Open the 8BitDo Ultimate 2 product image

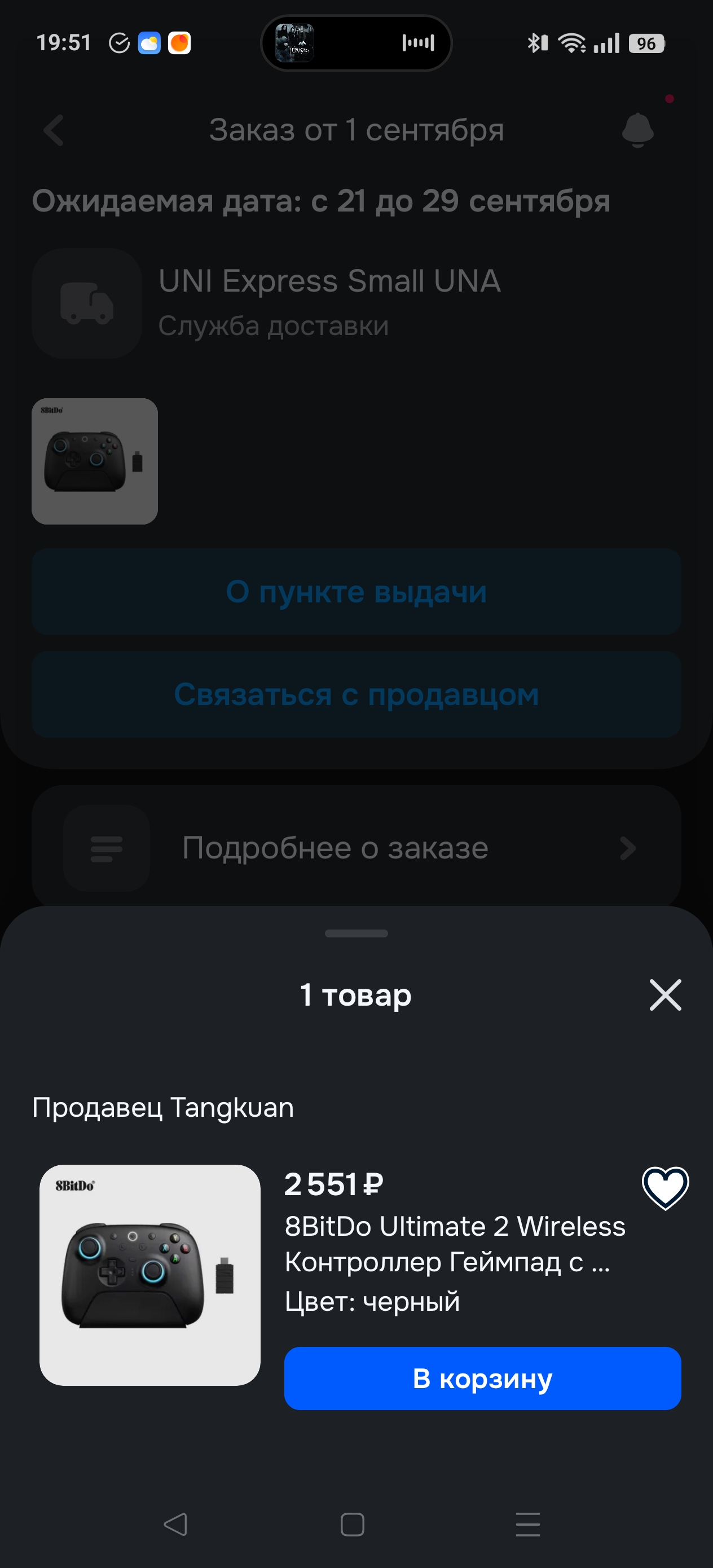pos(150,1275)
